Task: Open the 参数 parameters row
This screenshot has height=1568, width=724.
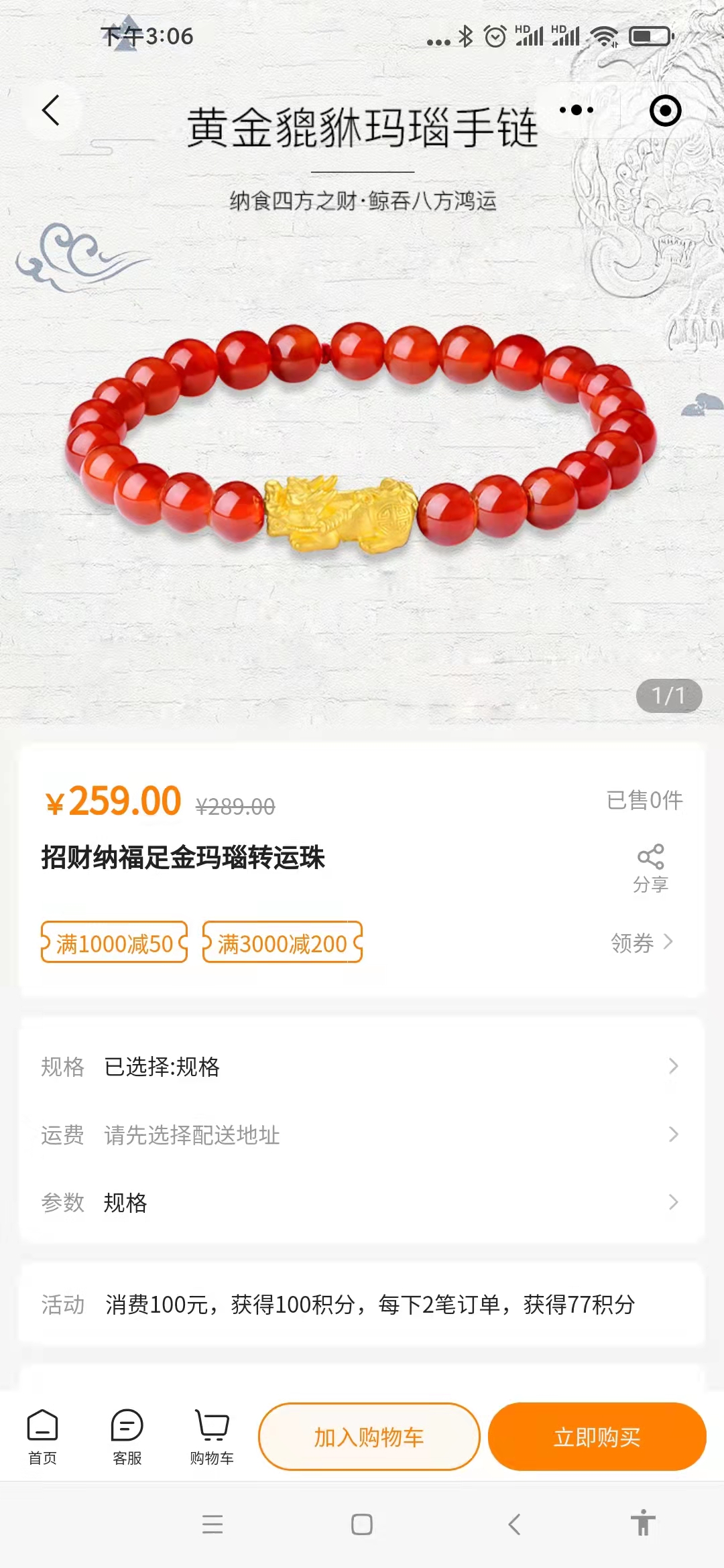Action: [362, 1202]
